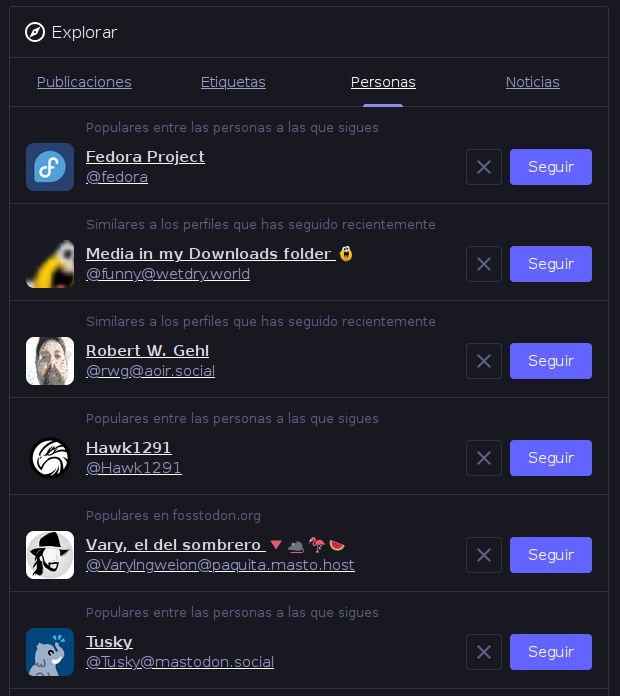Follow Hawk1291 with Seguir

coord(550,458)
